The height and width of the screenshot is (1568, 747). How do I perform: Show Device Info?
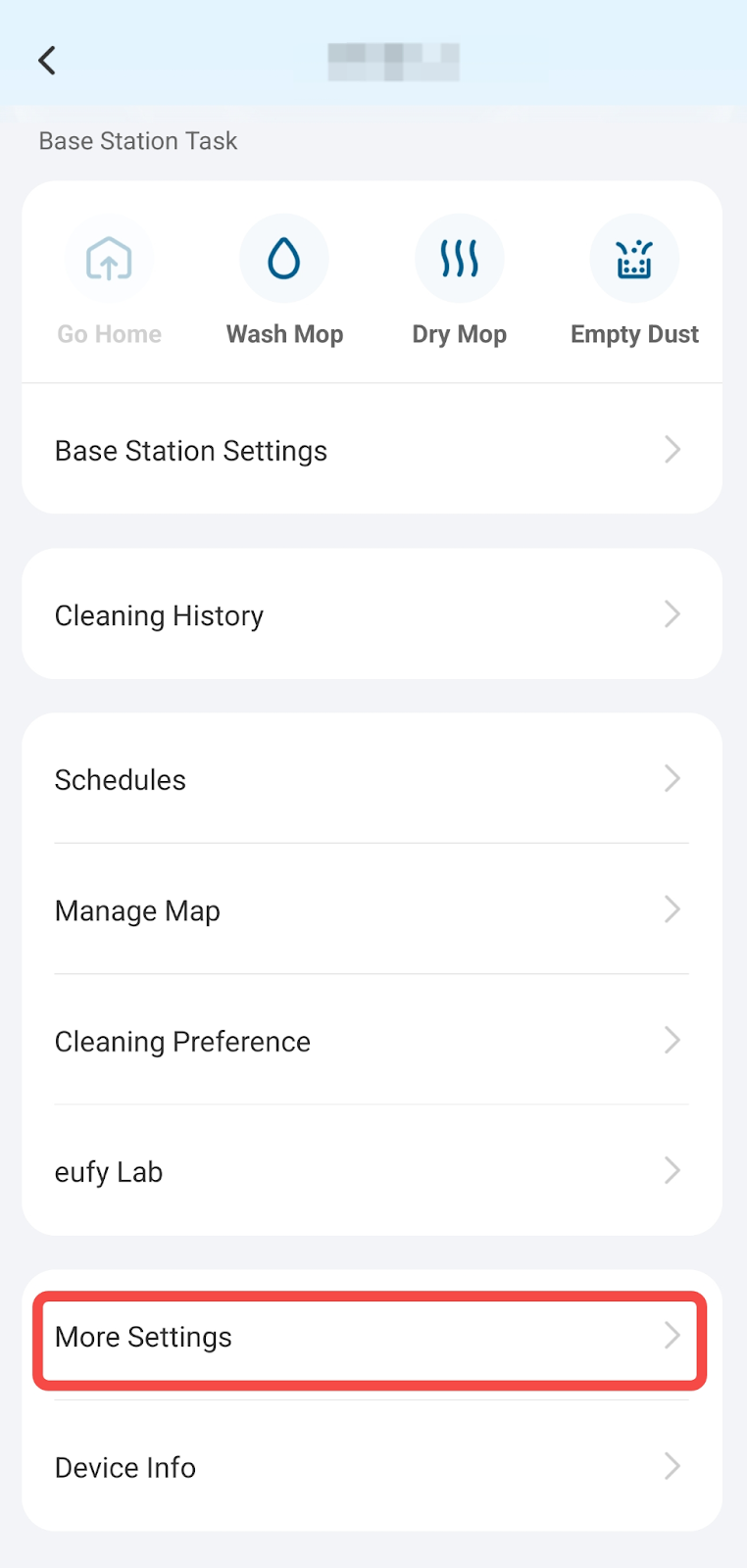[x=371, y=1468]
